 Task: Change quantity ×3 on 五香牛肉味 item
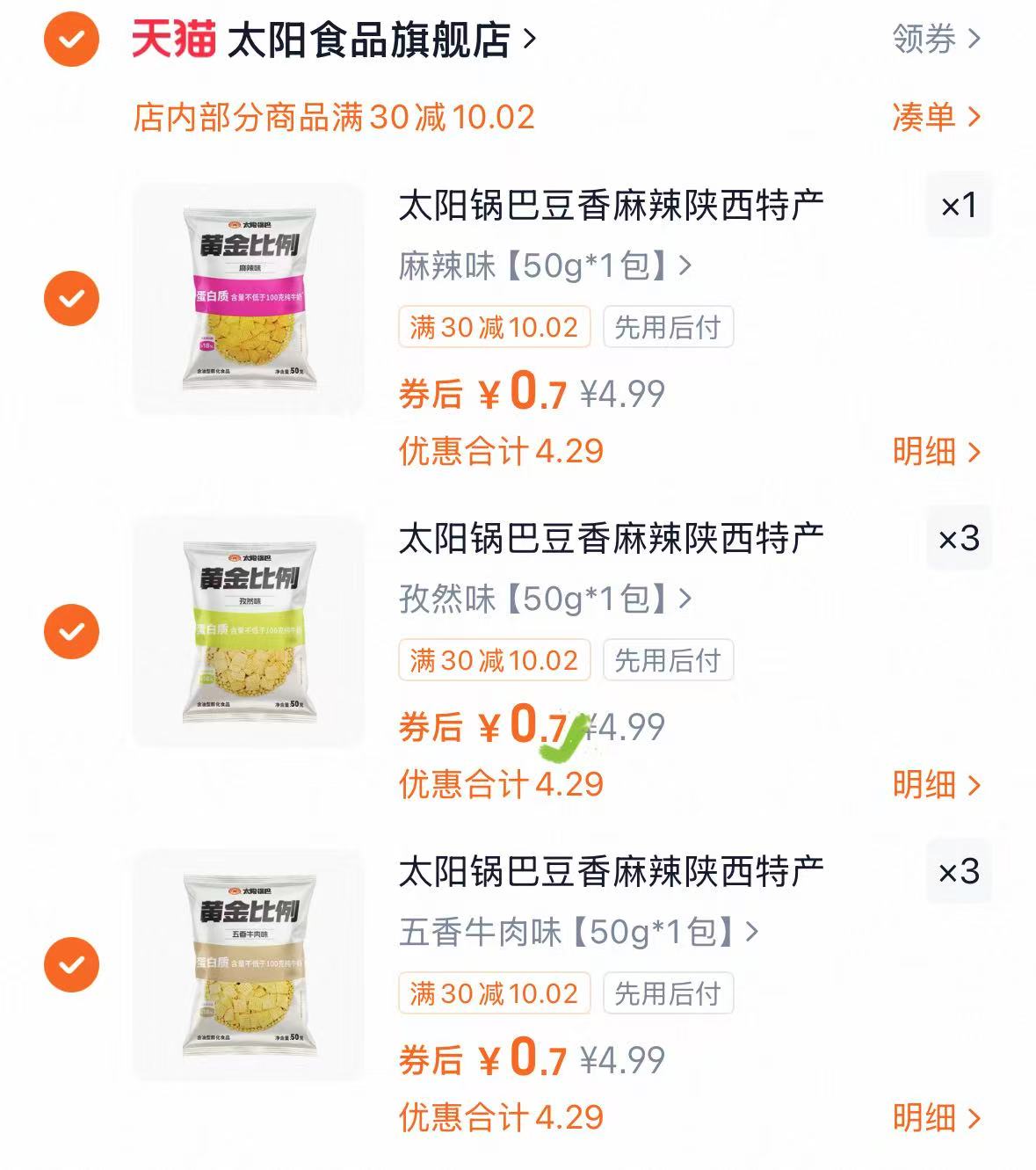pos(958,871)
